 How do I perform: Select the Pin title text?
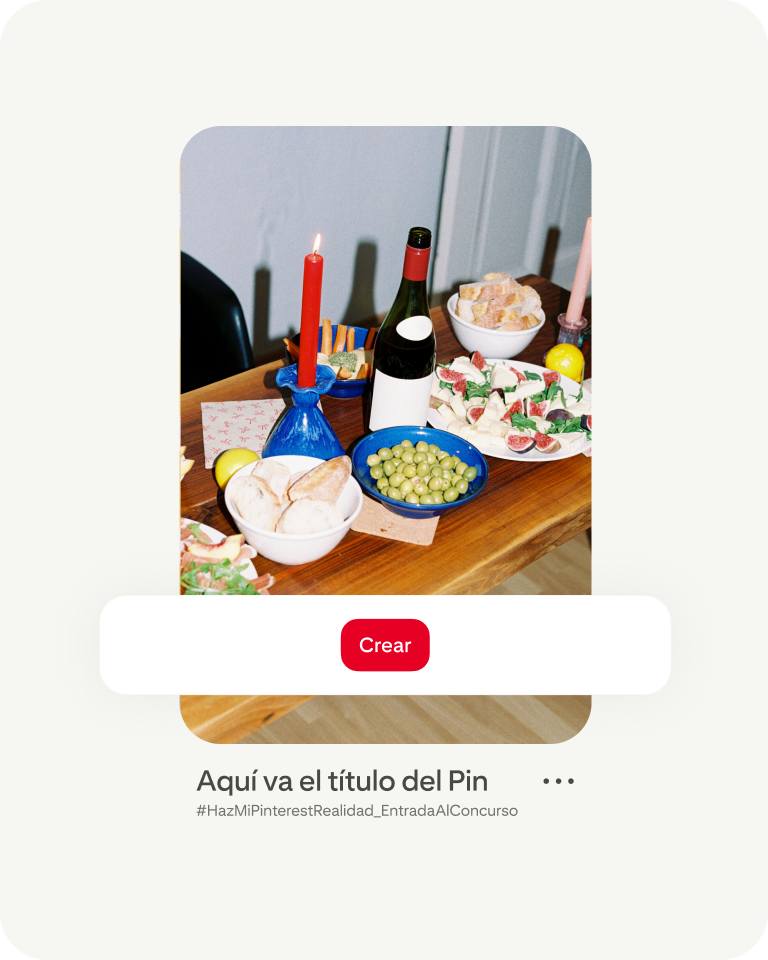click(341, 780)
